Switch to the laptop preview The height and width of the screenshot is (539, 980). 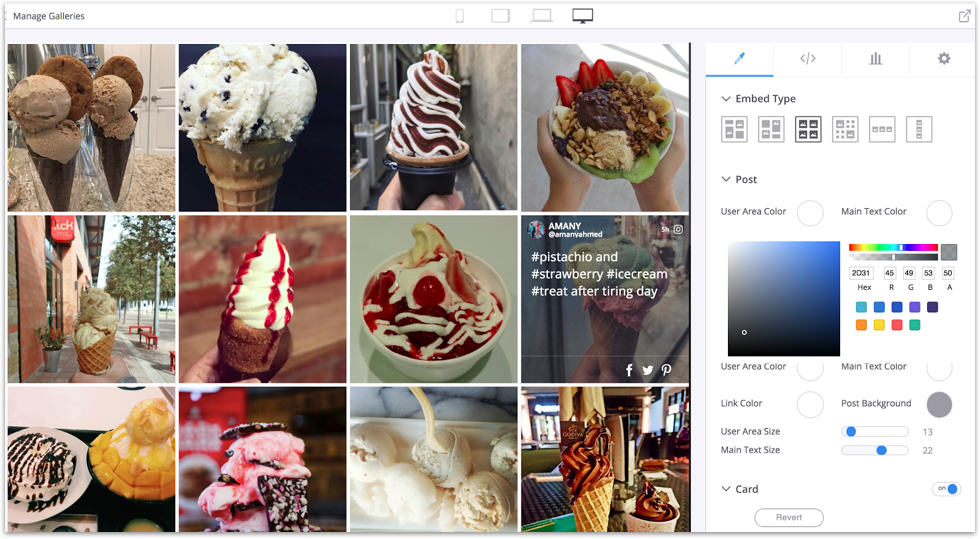[542, 16]
